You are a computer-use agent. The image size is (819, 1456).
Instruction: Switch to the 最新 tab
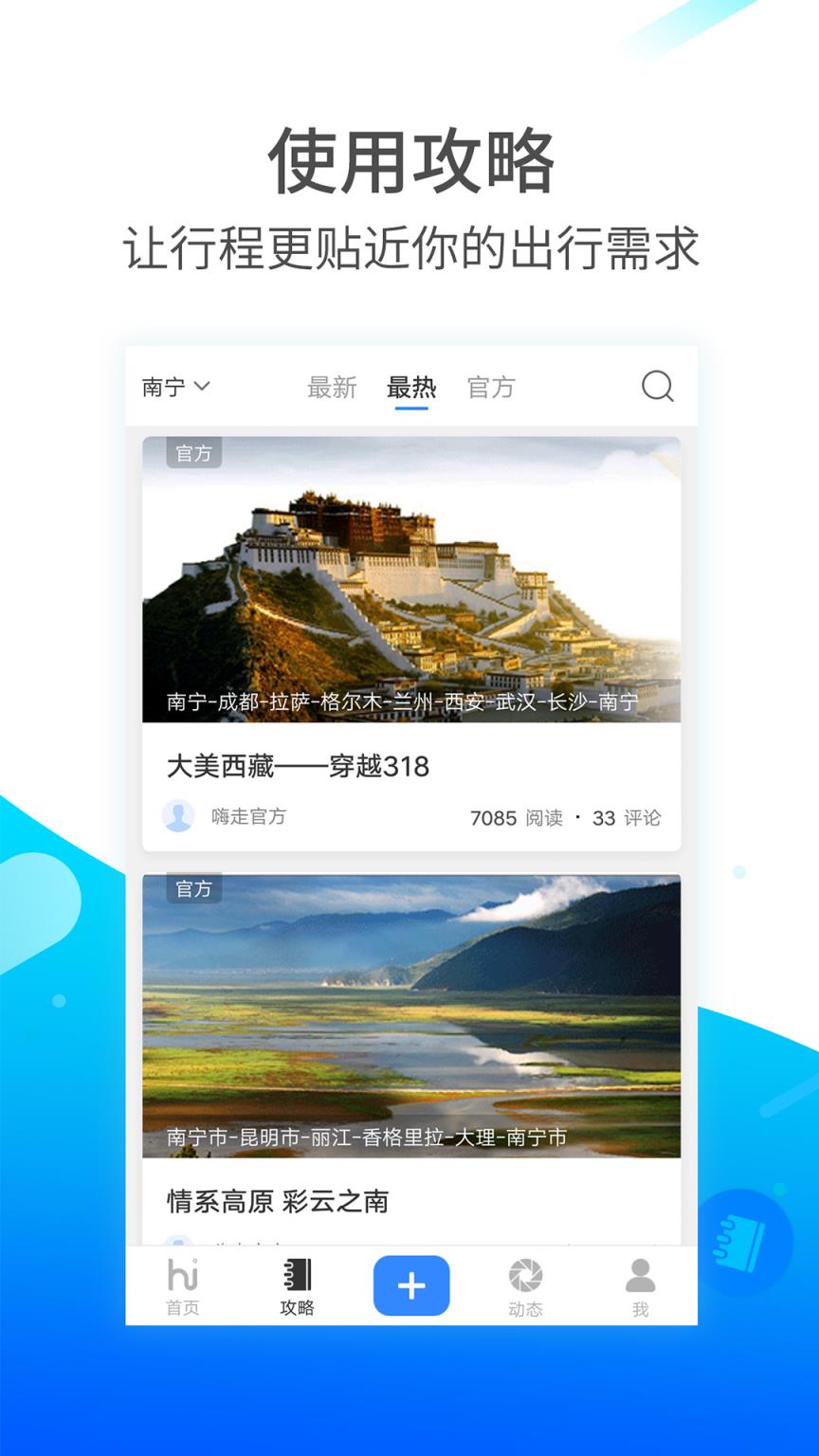331,386
